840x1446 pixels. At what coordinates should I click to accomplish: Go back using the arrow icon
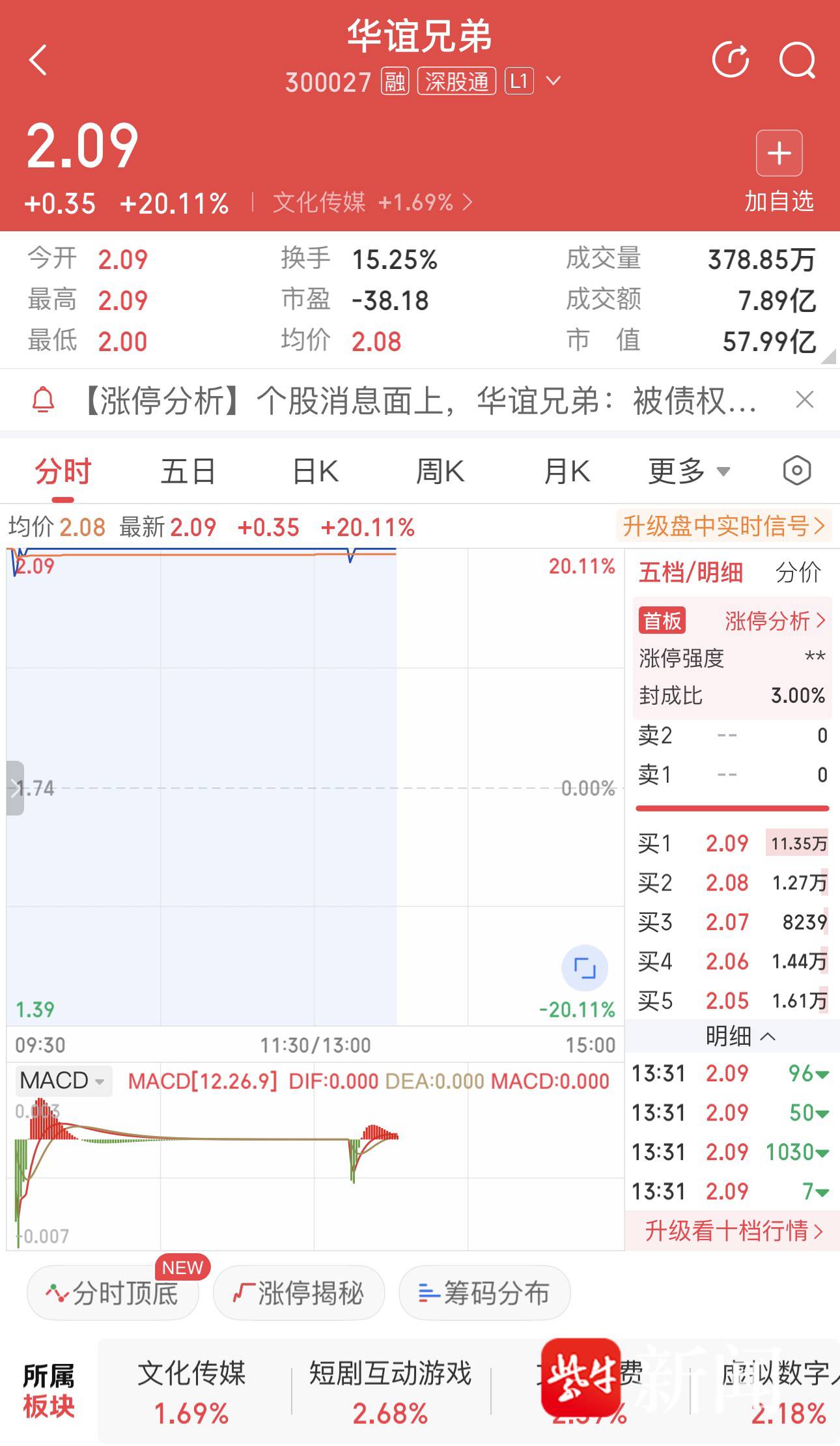pyautogui.click(x=39, y=61)
